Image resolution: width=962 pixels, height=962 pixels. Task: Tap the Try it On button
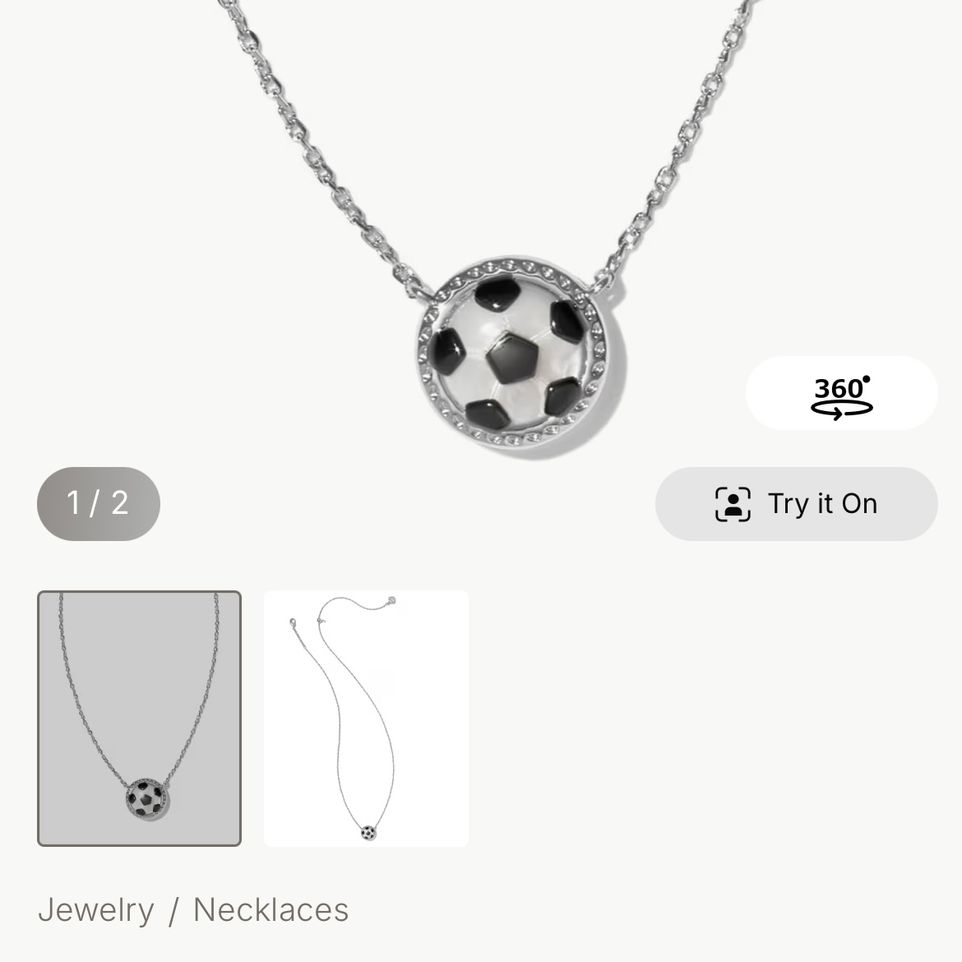[796, 504]
